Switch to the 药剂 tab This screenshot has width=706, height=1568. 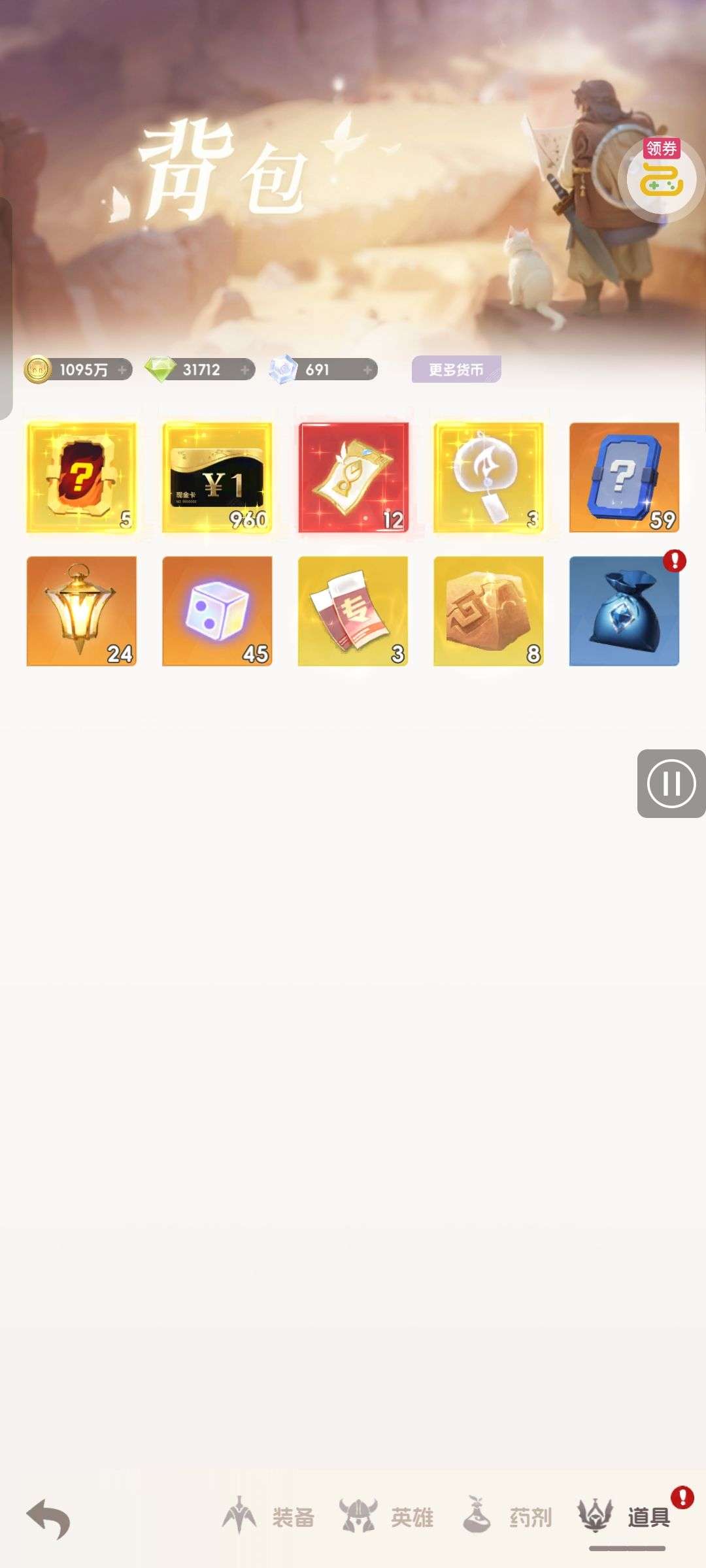point(507,1516)
